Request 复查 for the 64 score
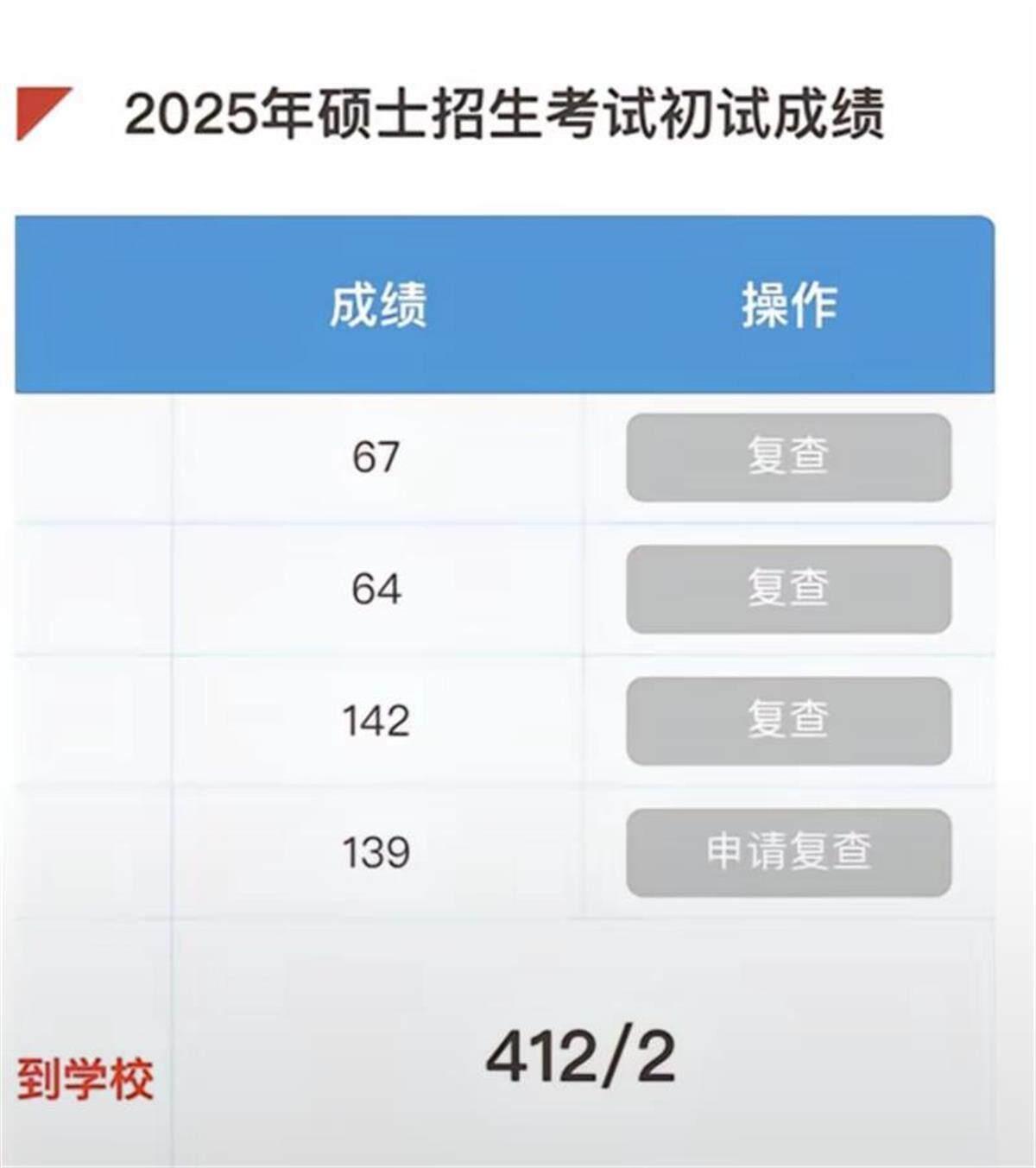The width and height of the screenshot is (1036, 1168). tap(788, 589)
